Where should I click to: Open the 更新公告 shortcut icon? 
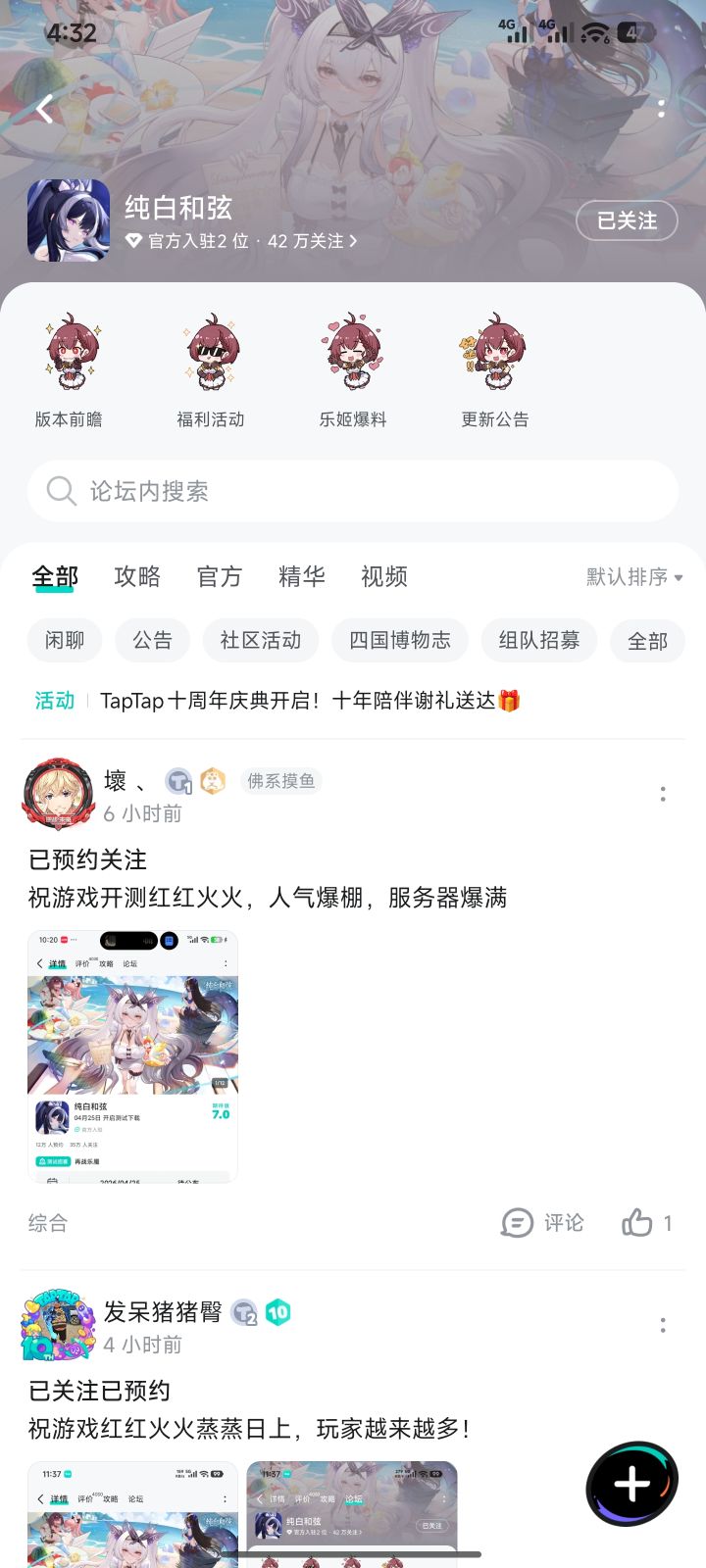tap(493, 355)
